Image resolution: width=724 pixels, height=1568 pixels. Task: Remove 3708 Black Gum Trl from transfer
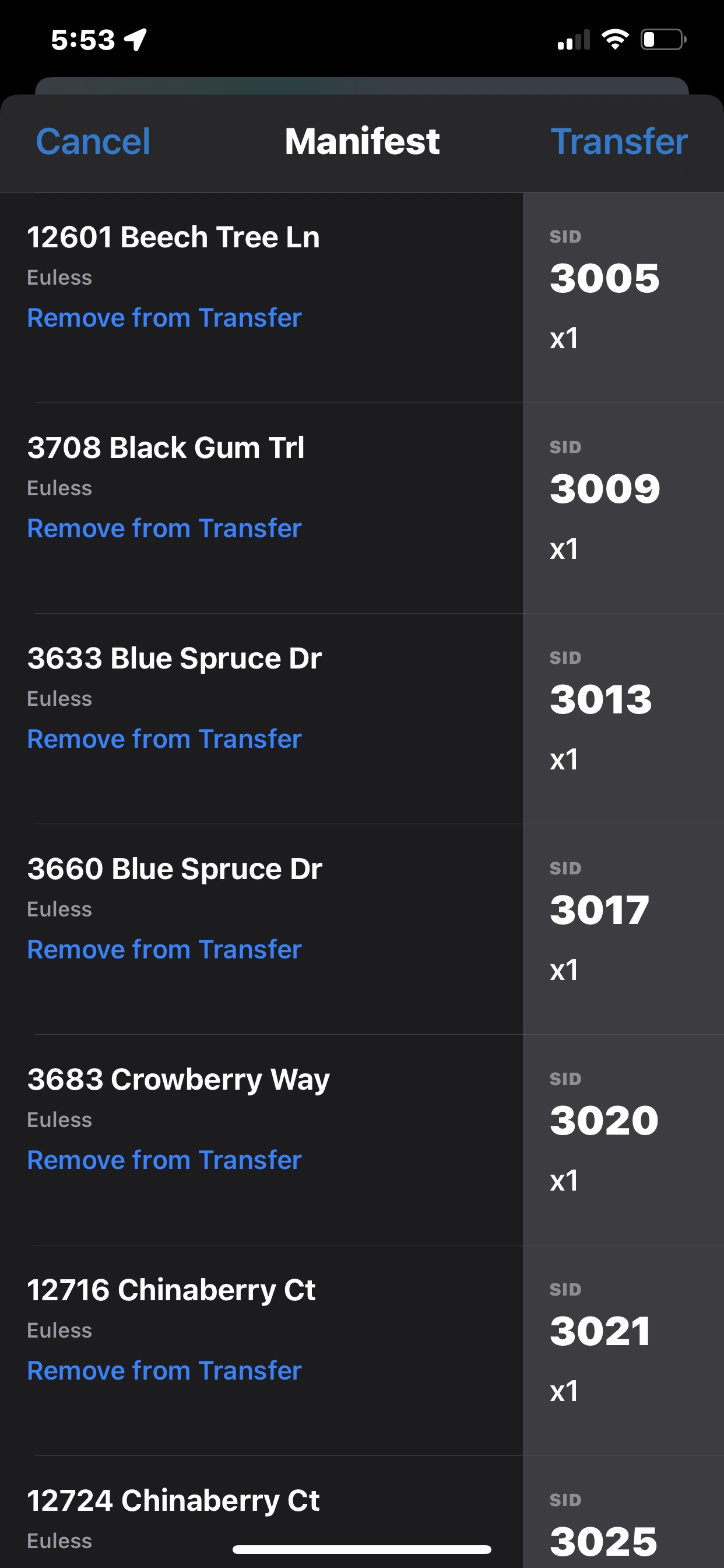point(164,528)
